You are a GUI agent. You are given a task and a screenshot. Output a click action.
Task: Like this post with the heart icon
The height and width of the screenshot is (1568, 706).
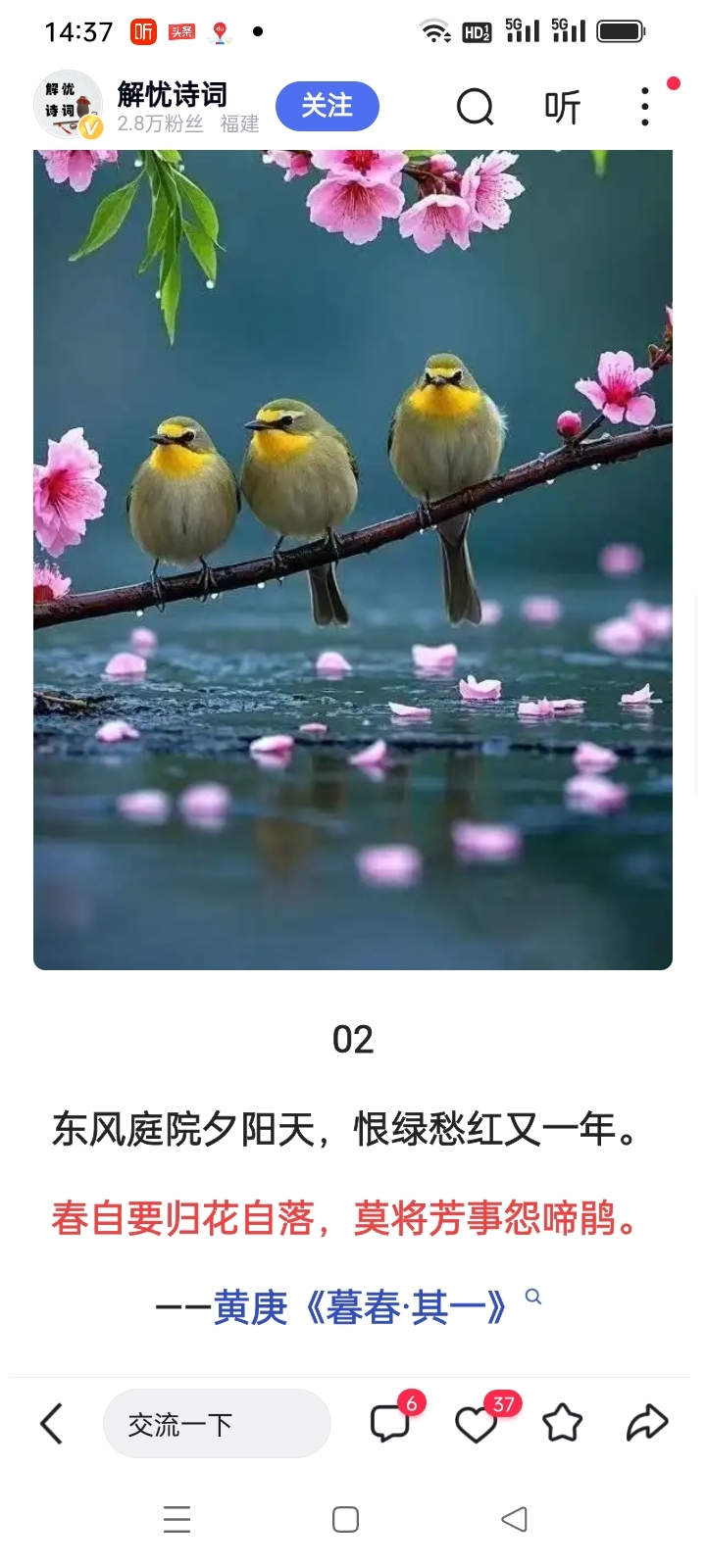477,1424
